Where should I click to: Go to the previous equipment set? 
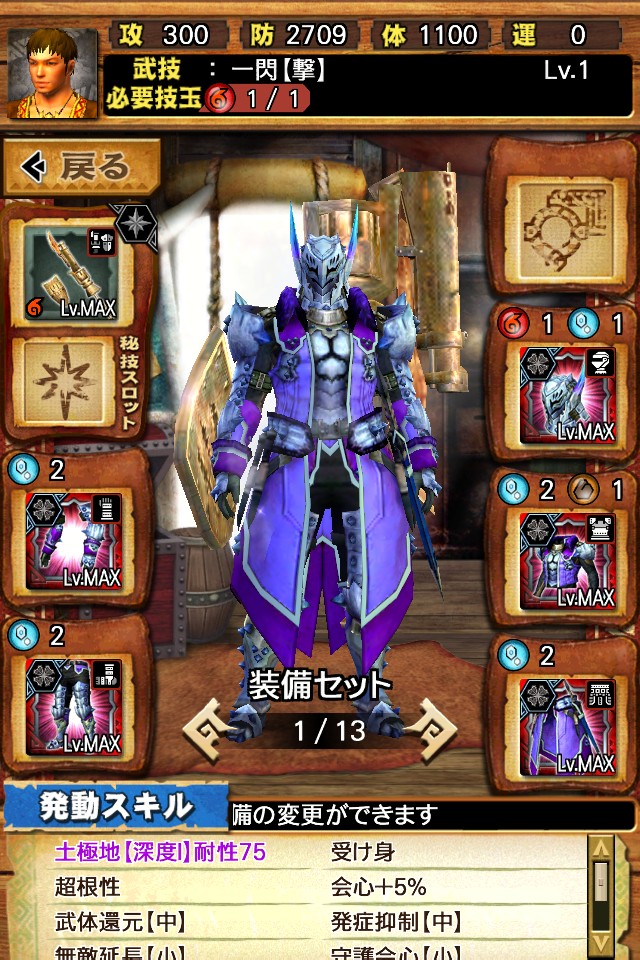pos(208,730)
